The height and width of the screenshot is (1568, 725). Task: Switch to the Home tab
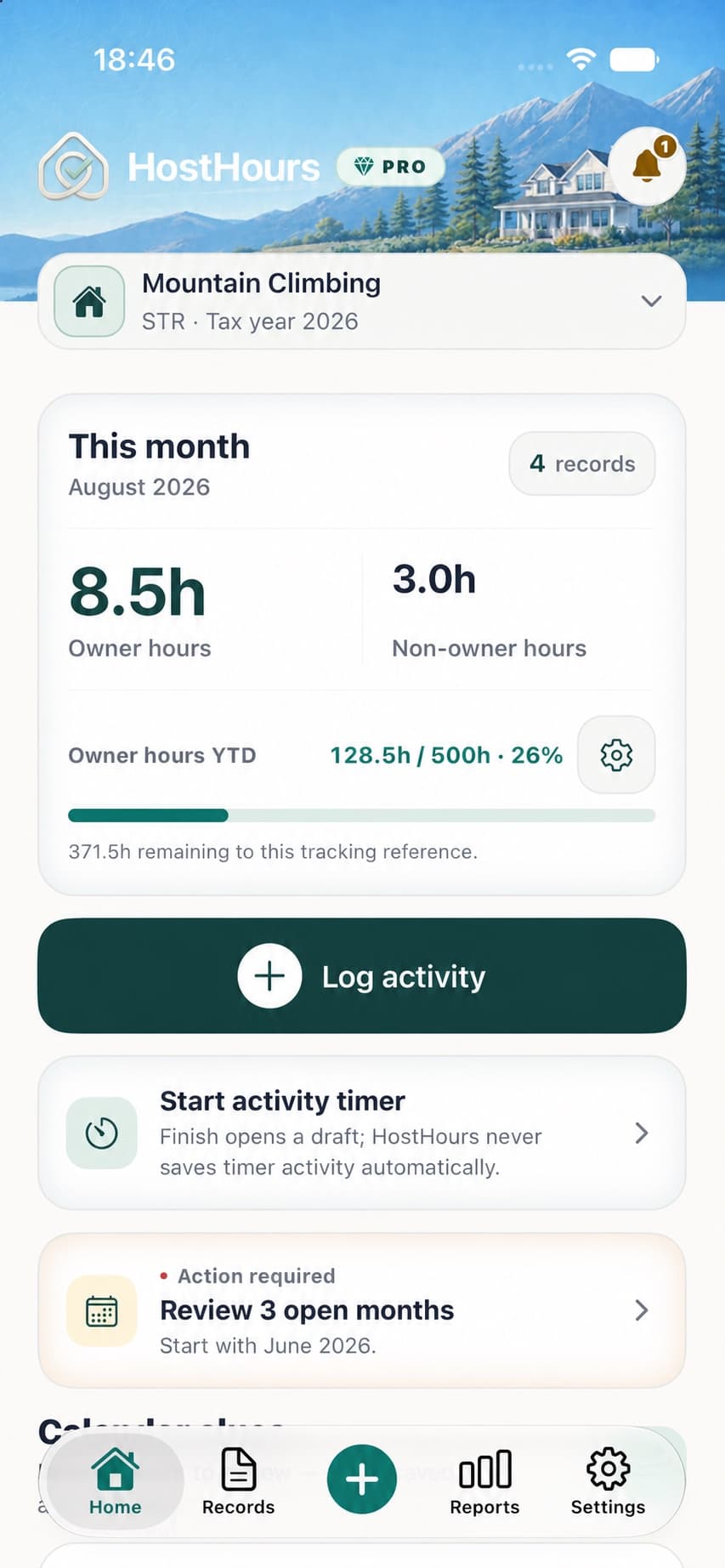(116, 1482)
